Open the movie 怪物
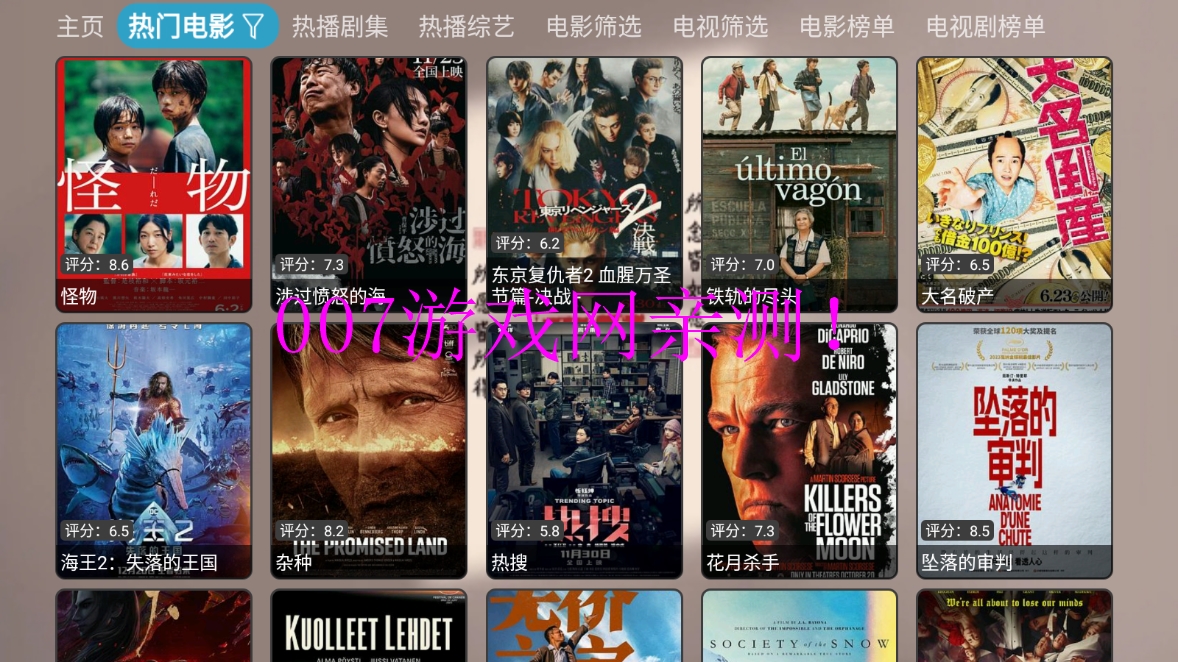The width and height of the screenshot is (1178, 662). point(154,184)
